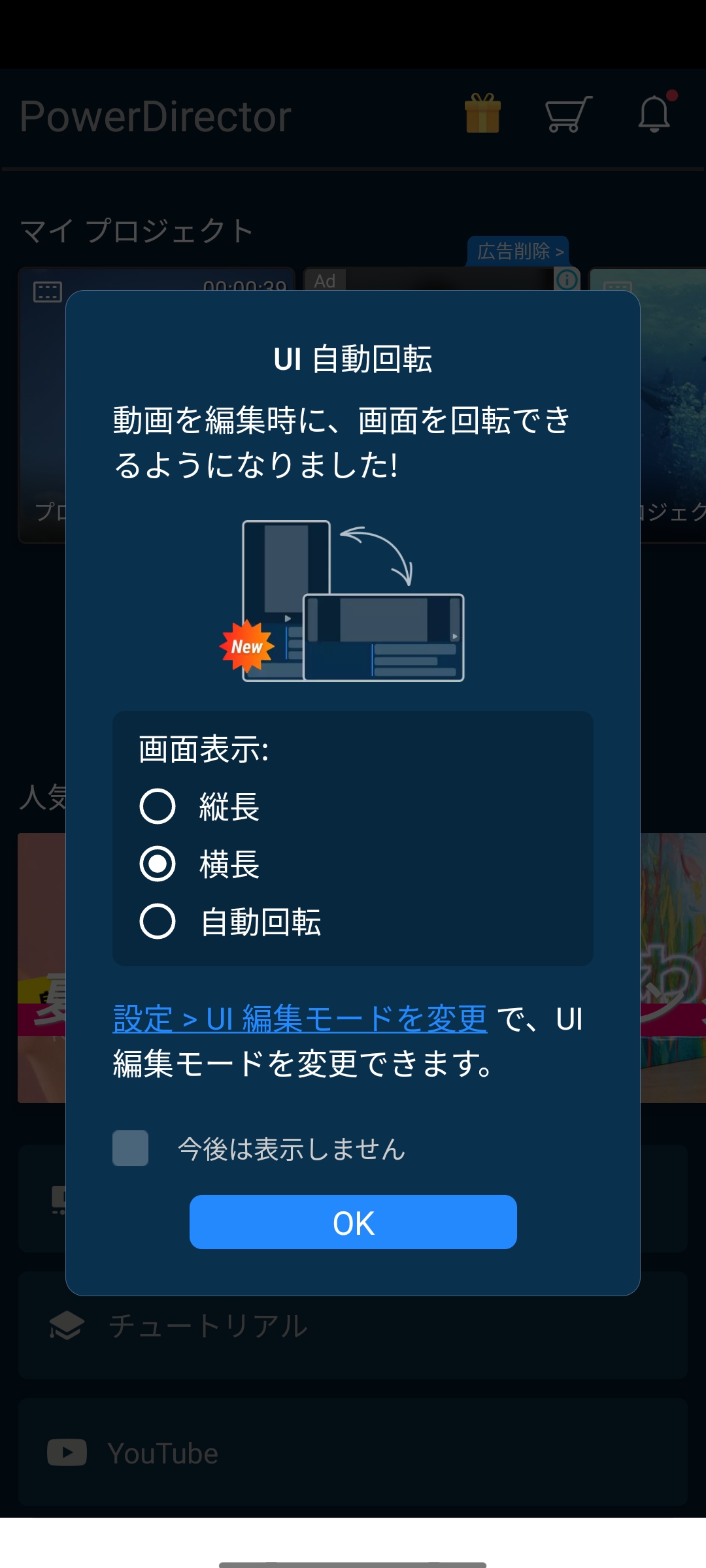Viewport: 706px width, 1568px height.
Task: Check the 今後は表示しません checkbox
Action: pos(131,1148)
